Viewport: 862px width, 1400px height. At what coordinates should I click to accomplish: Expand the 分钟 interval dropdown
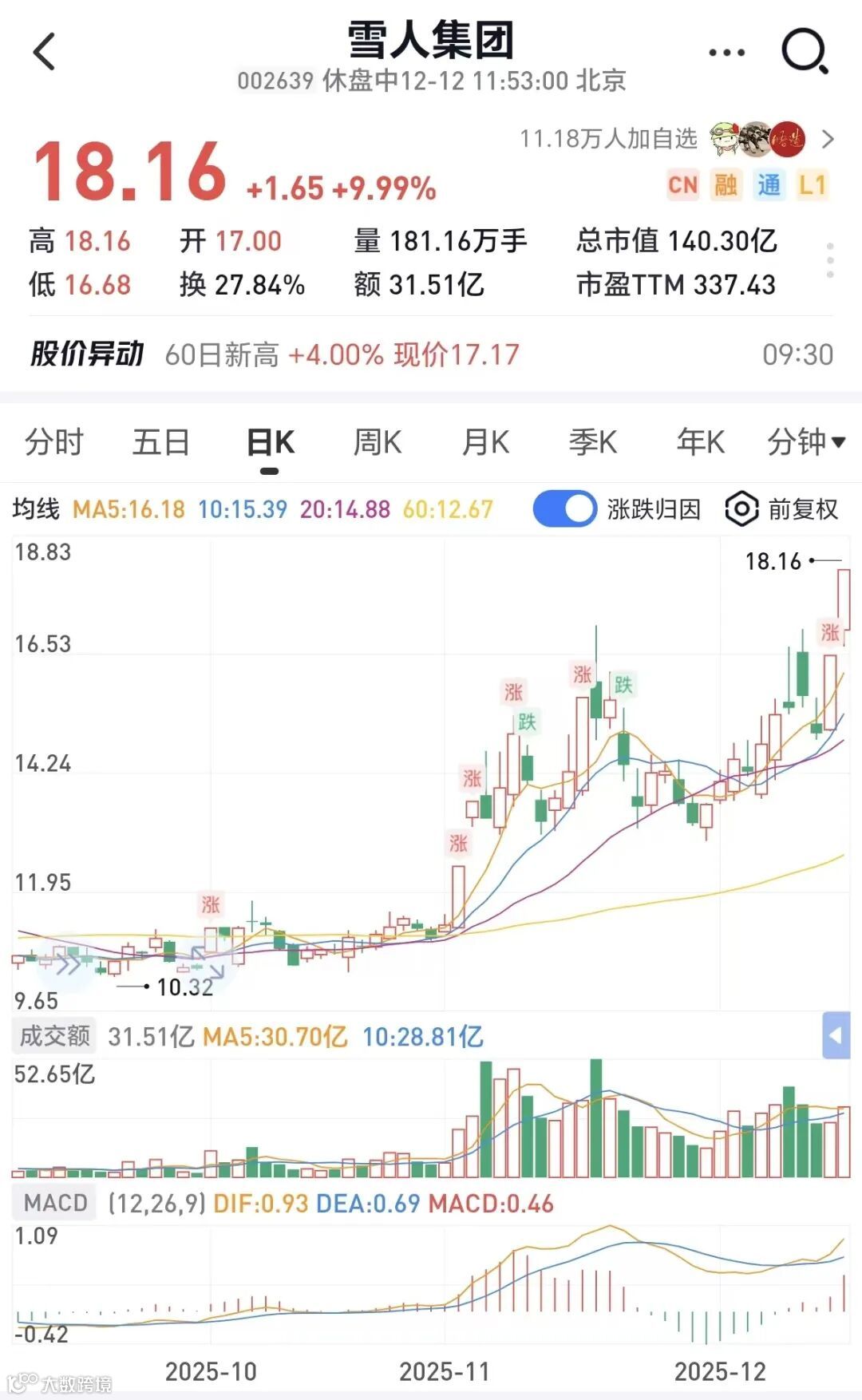click(x=806, y=442)
